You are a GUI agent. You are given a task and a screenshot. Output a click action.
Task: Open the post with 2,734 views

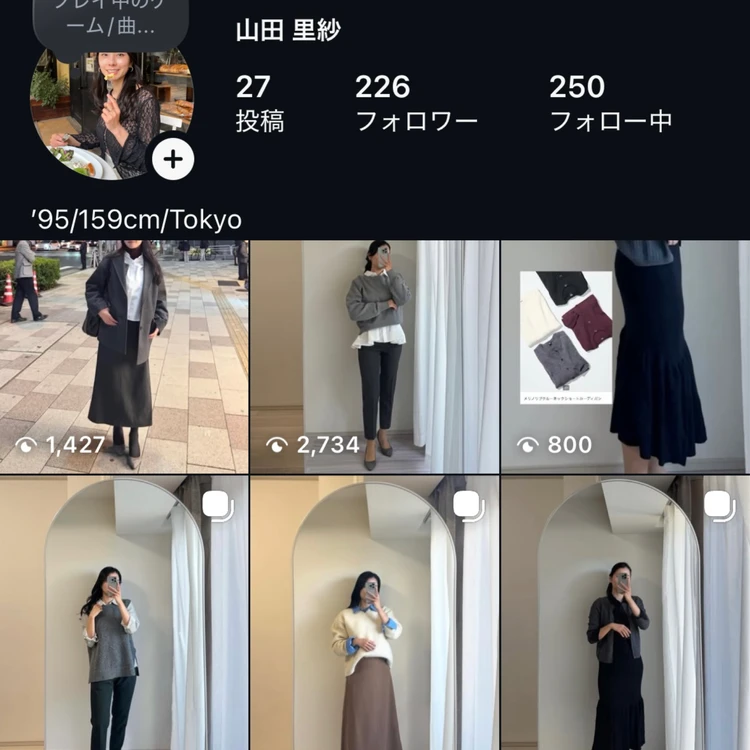[x=374, y=357]
